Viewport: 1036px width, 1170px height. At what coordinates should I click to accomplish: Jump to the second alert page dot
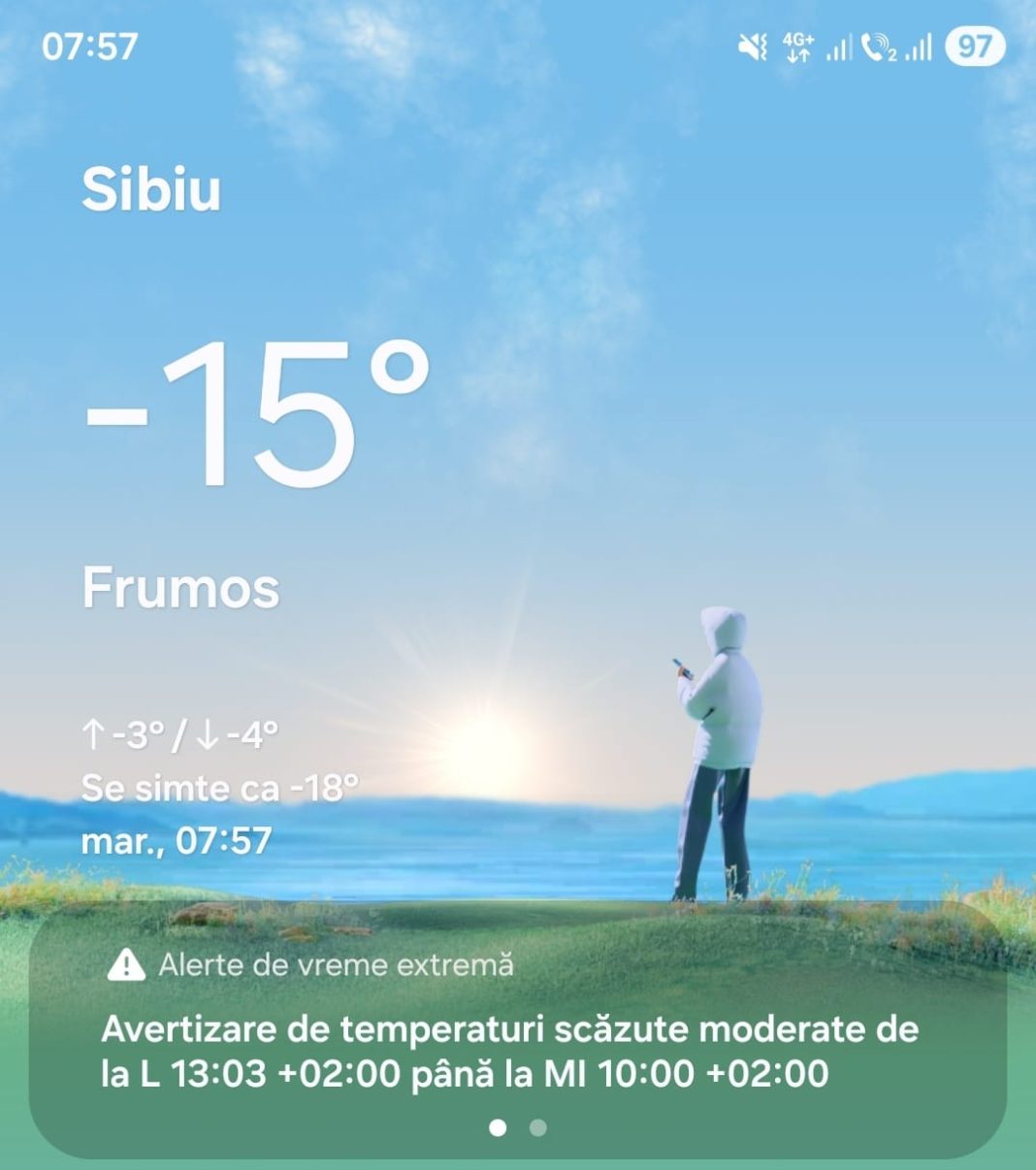(x=538, y=1127)
